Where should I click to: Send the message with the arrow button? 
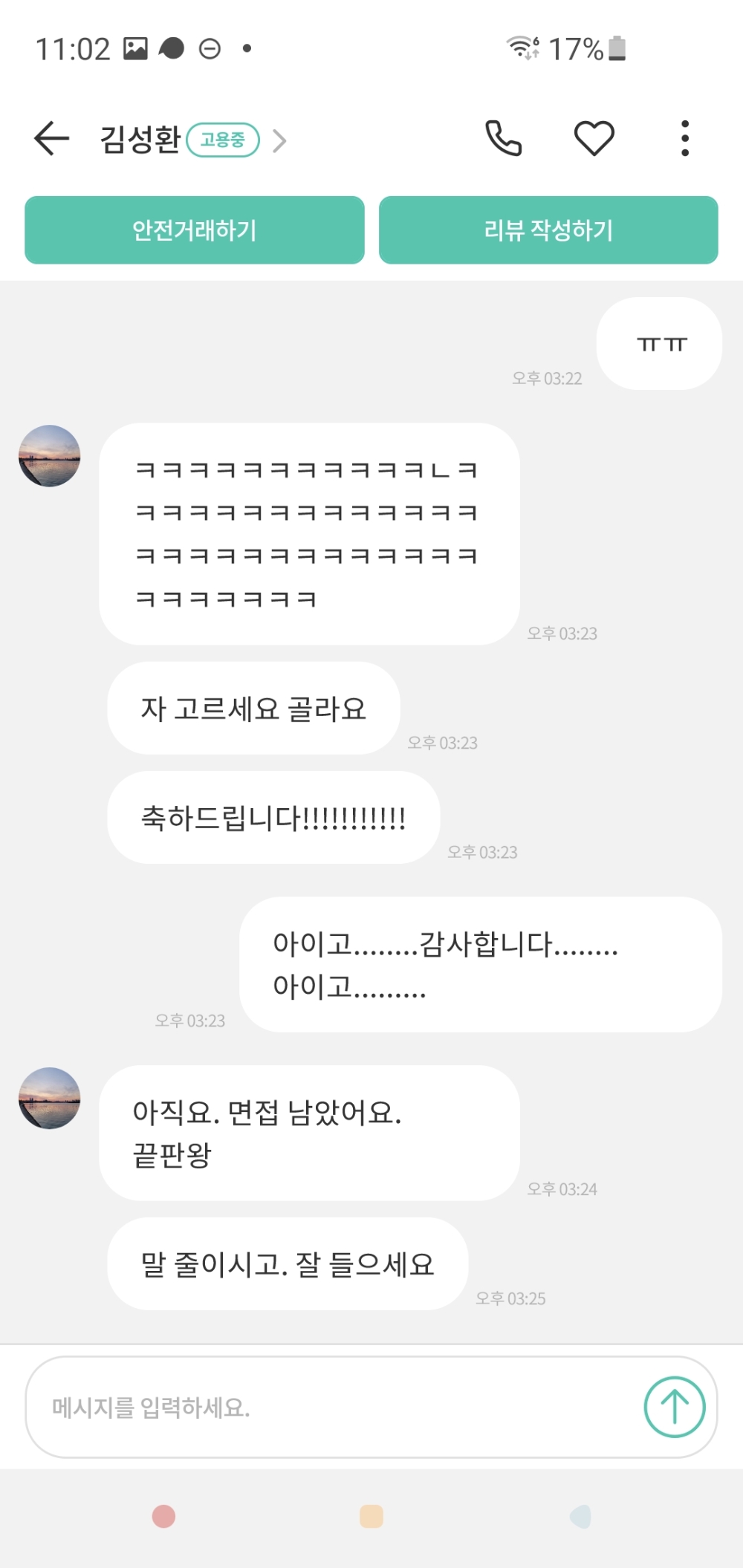click(675, 1407)
